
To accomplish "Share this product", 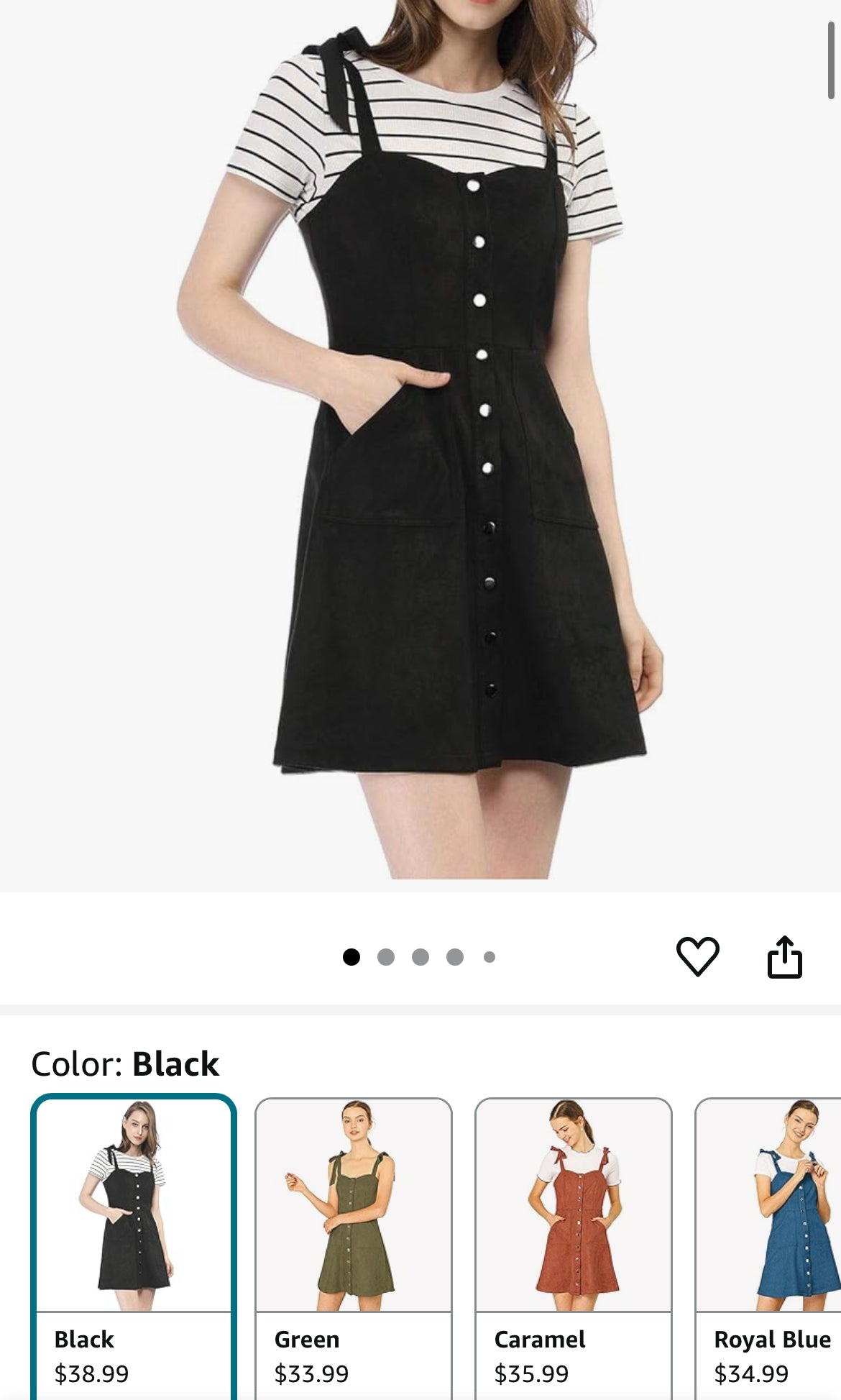I will 784,957.
